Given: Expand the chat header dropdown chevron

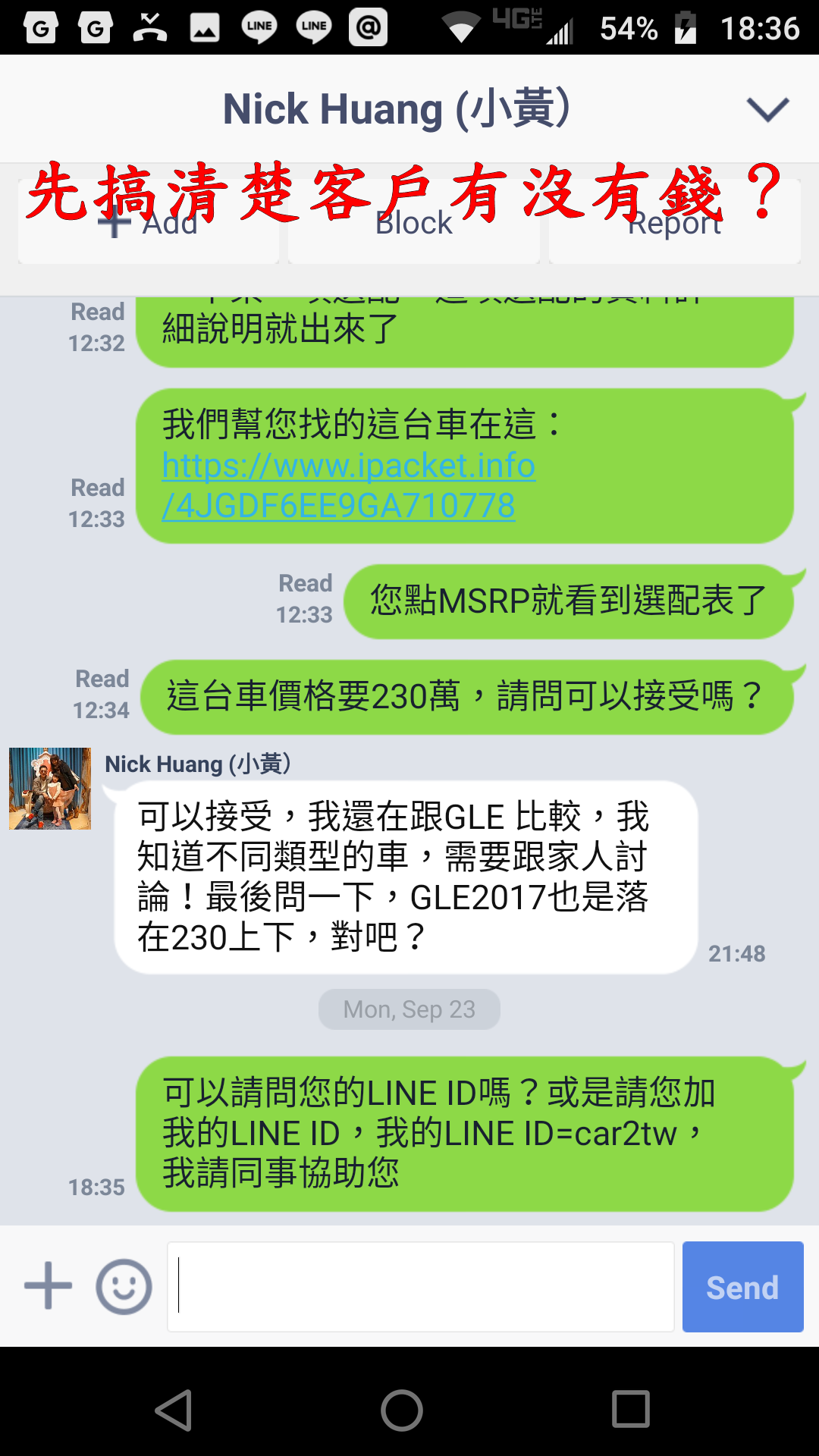Looking at the screenshot, I should [767, 110].
